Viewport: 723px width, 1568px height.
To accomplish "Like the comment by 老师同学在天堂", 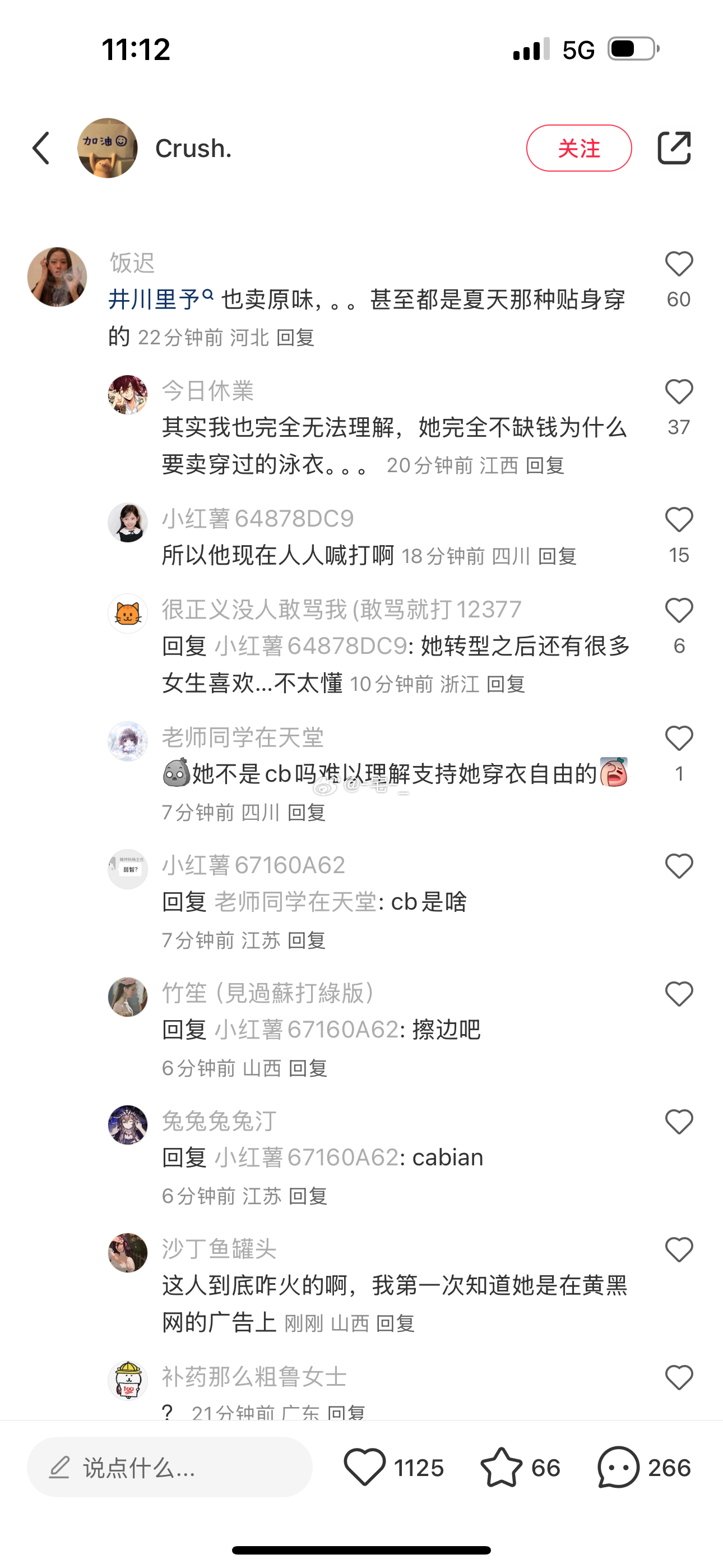I will coord(679,739).
